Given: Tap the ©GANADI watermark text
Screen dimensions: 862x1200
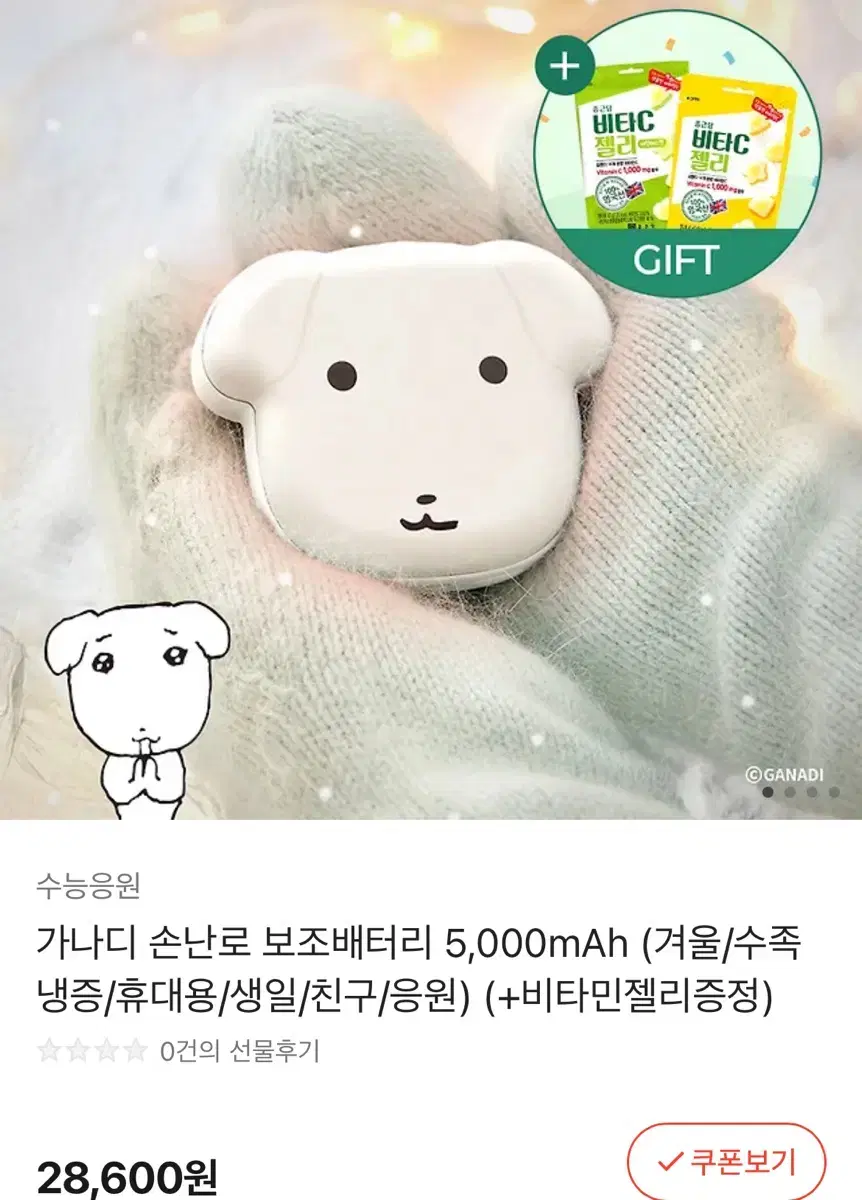Looking at the screenshot, I should pyautogui.click(x=784, y=774).
